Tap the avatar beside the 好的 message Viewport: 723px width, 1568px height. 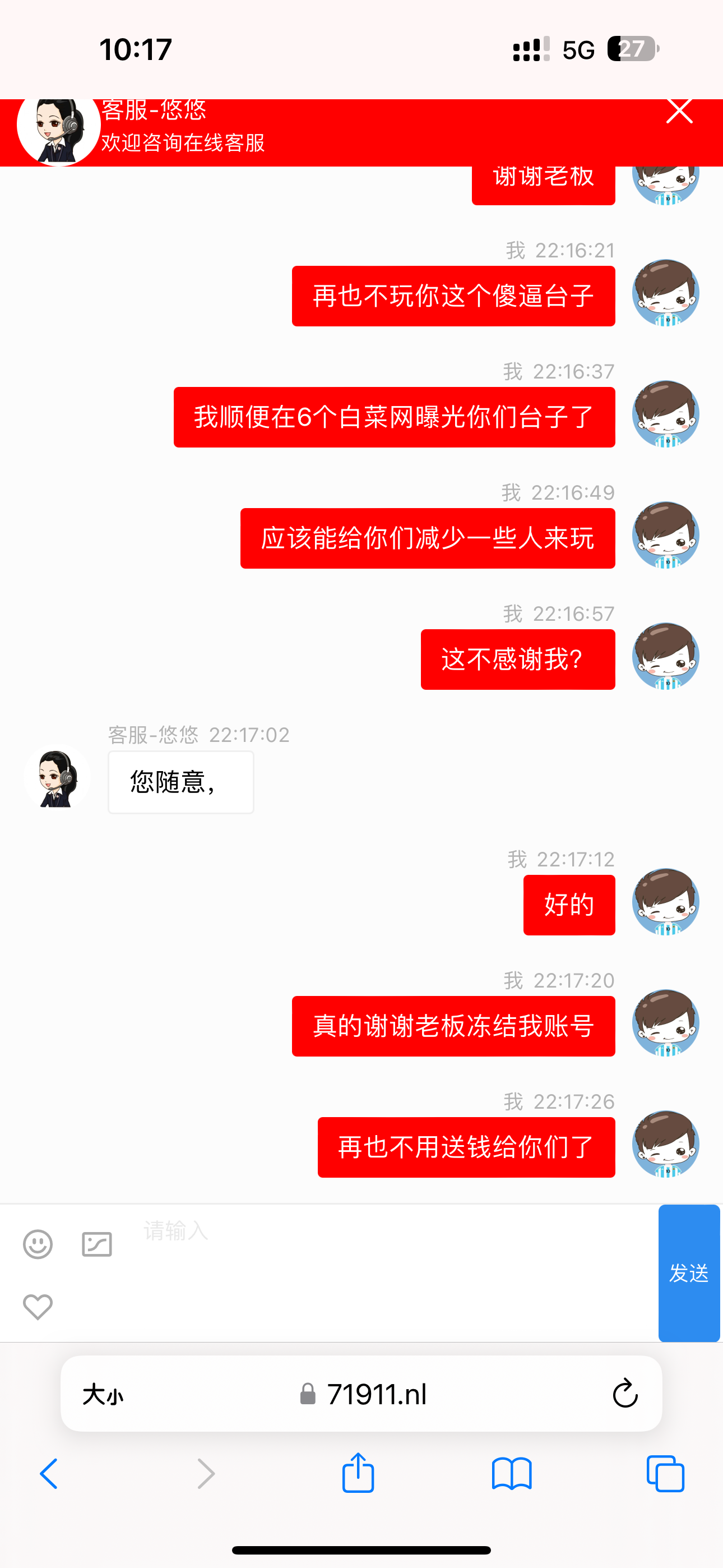click(x=666, y=903)
